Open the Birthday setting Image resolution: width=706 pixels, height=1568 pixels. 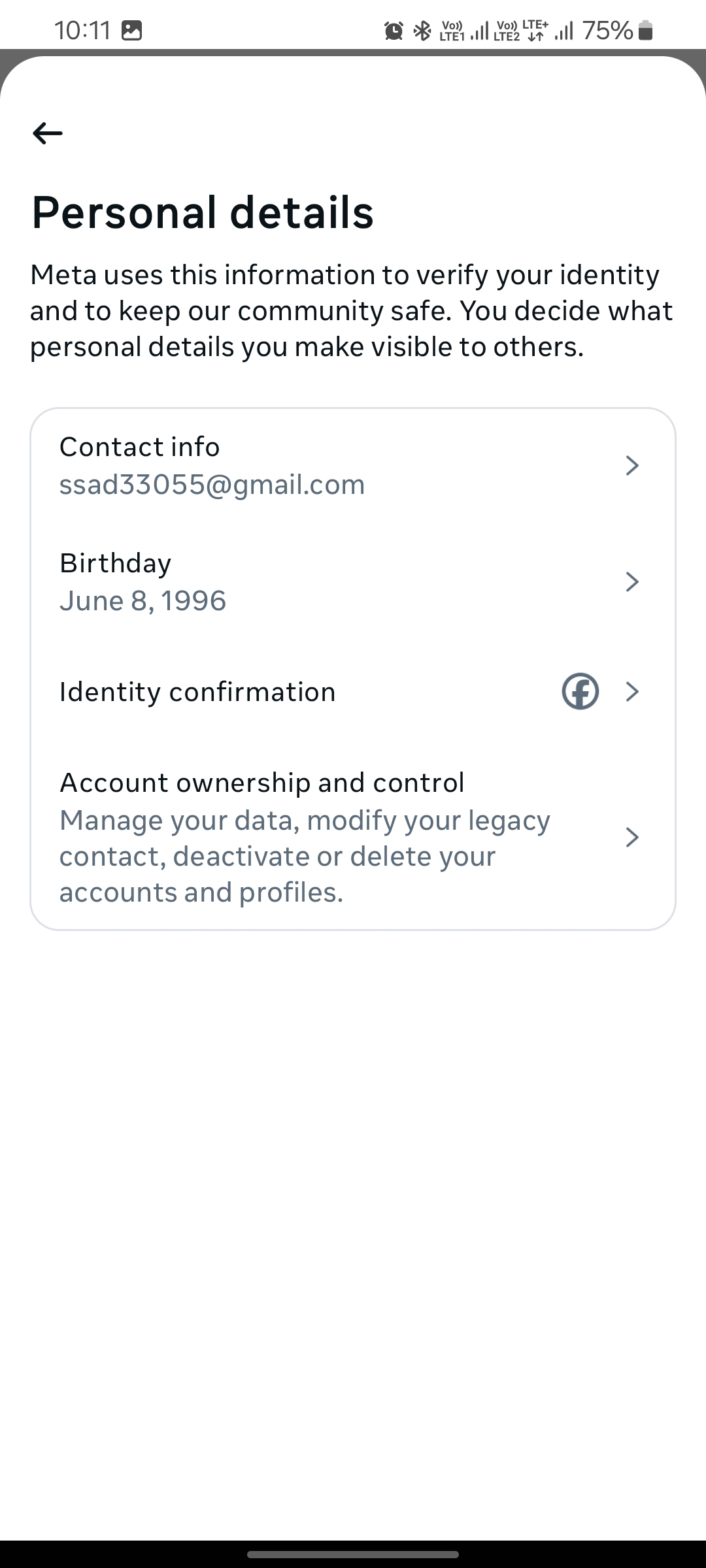click(353, 581)
